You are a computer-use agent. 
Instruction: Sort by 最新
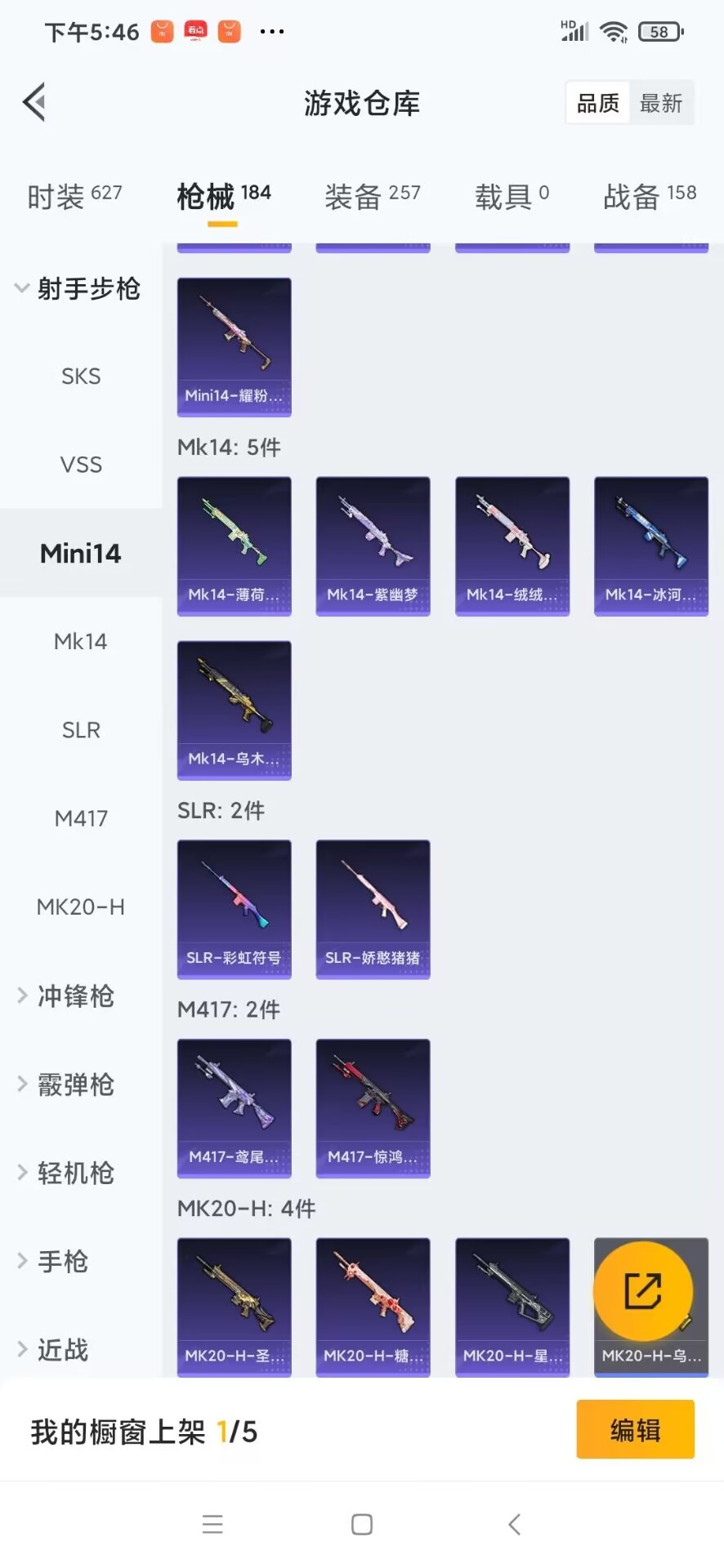point(660,104)
